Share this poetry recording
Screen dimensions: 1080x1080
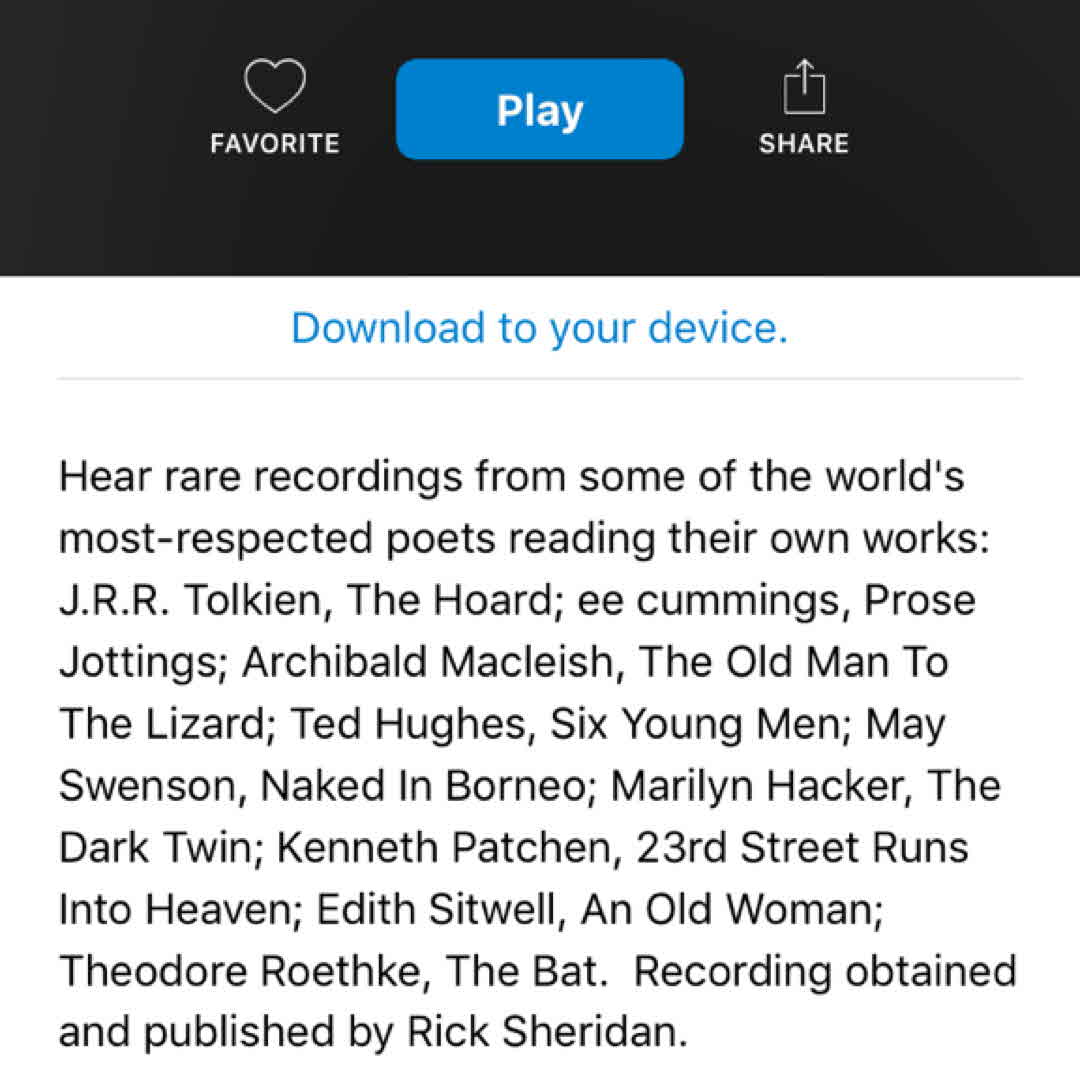(803, 106)
